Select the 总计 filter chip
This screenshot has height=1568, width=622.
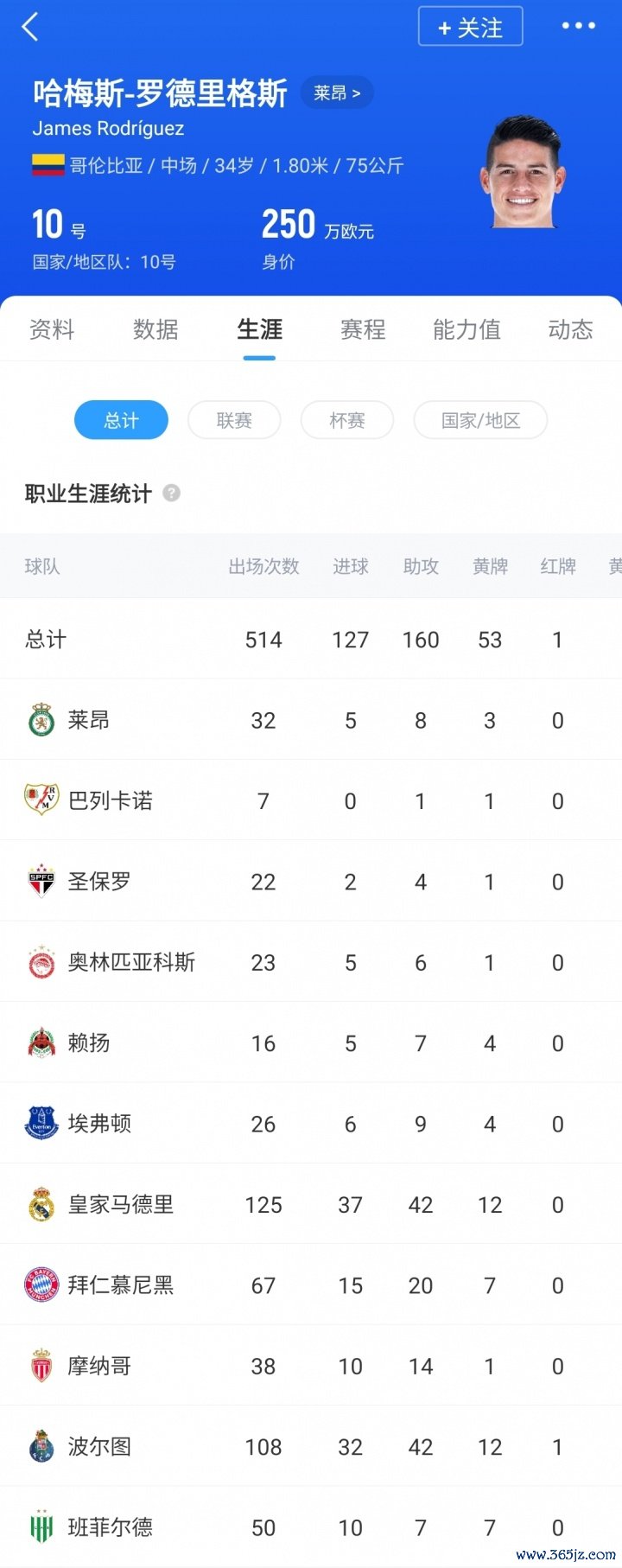click(x=121, y=420)
